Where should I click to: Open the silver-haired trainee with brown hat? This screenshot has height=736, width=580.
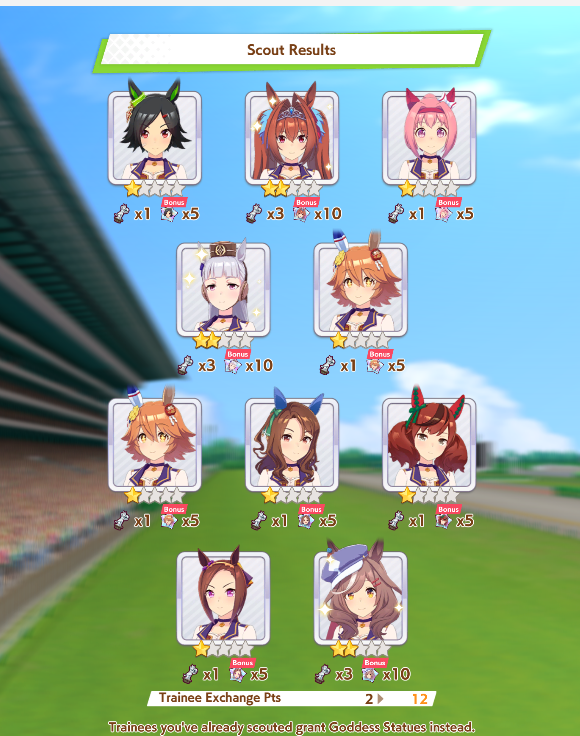point(223,290)
